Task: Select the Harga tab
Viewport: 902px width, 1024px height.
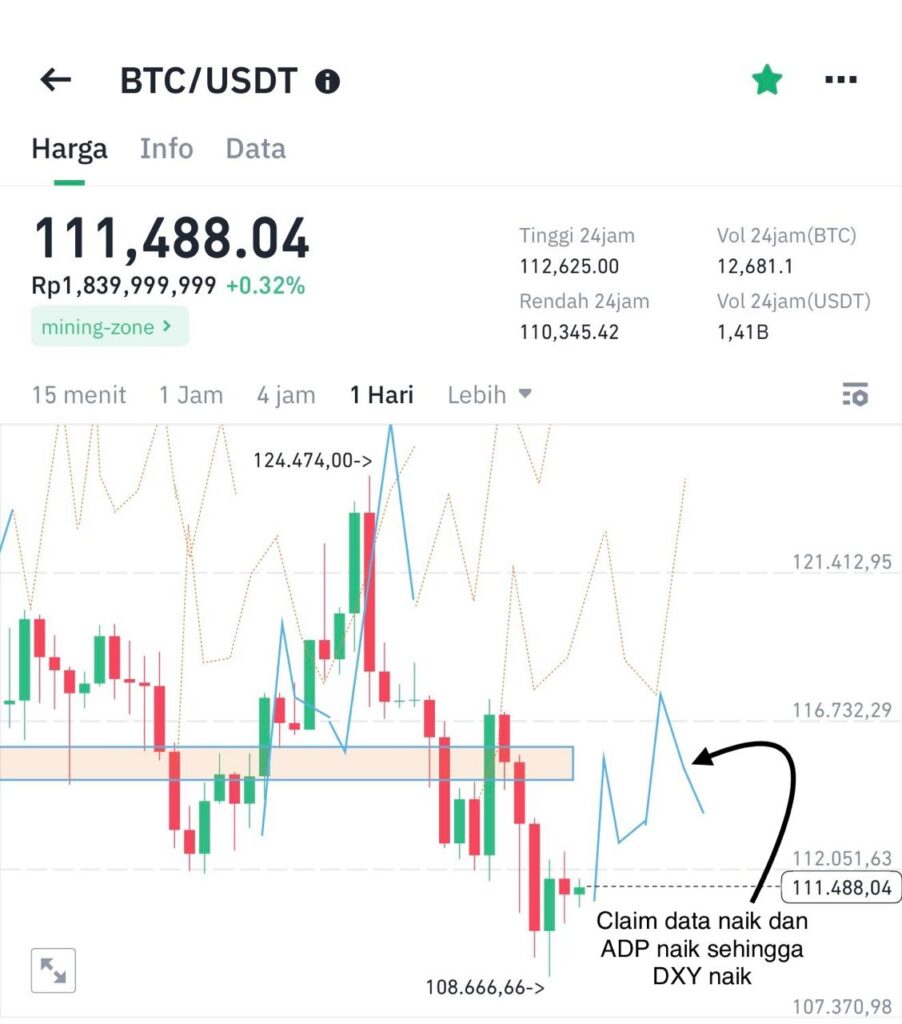Action: pos(69,149)
